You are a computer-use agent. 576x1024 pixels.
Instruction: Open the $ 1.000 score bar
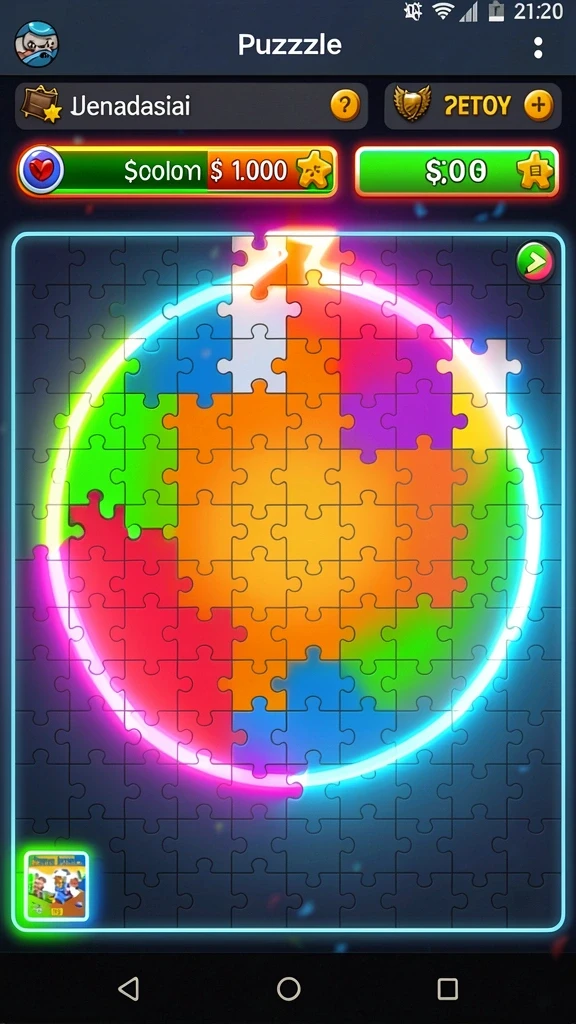tap(177, 171)
